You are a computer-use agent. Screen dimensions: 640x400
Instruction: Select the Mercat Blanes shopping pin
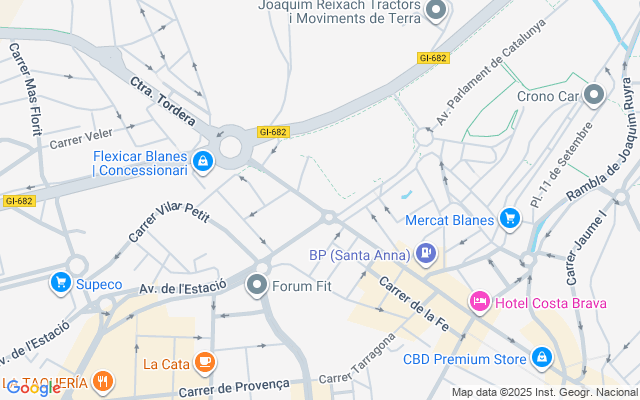click(510, 218)
